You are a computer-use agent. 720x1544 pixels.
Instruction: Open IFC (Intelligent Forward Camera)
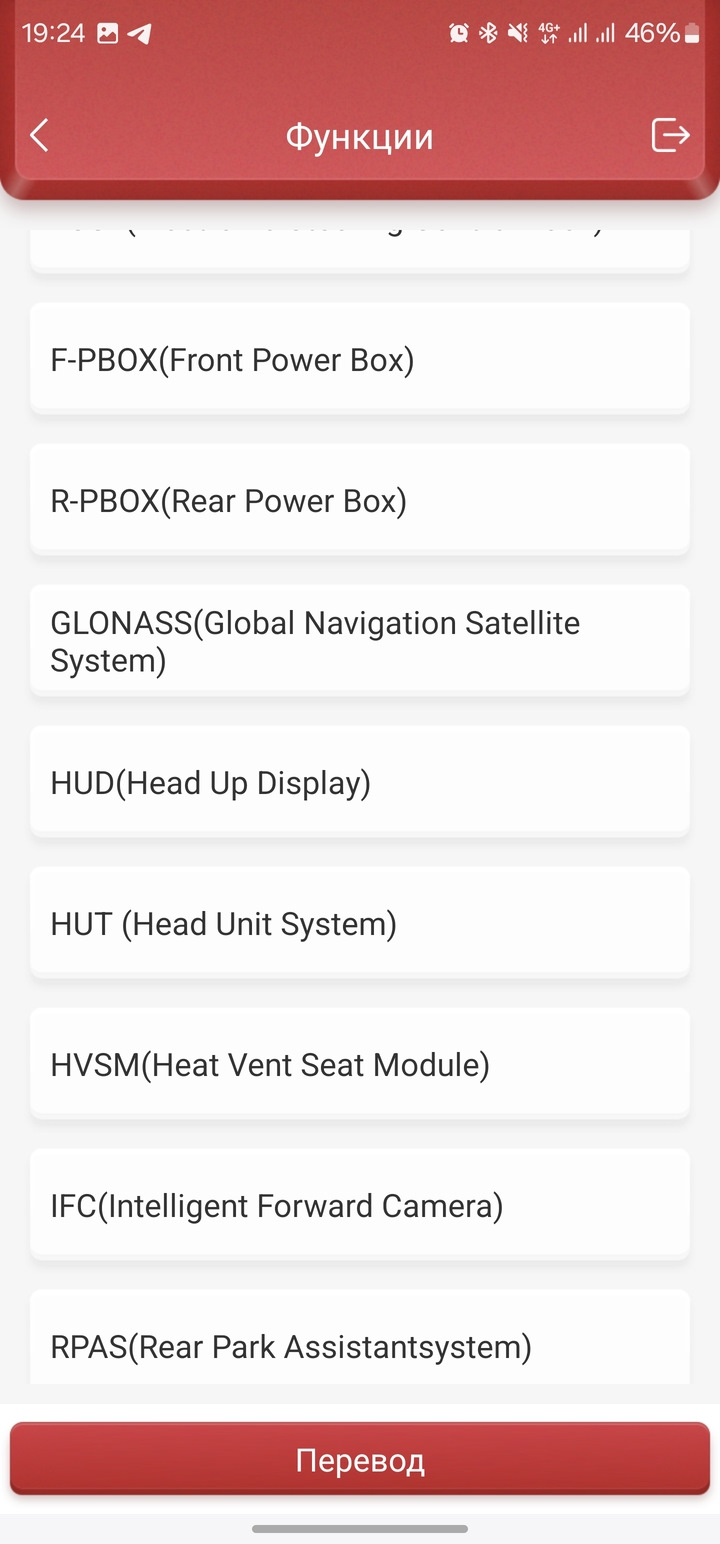click(360, 1205)
